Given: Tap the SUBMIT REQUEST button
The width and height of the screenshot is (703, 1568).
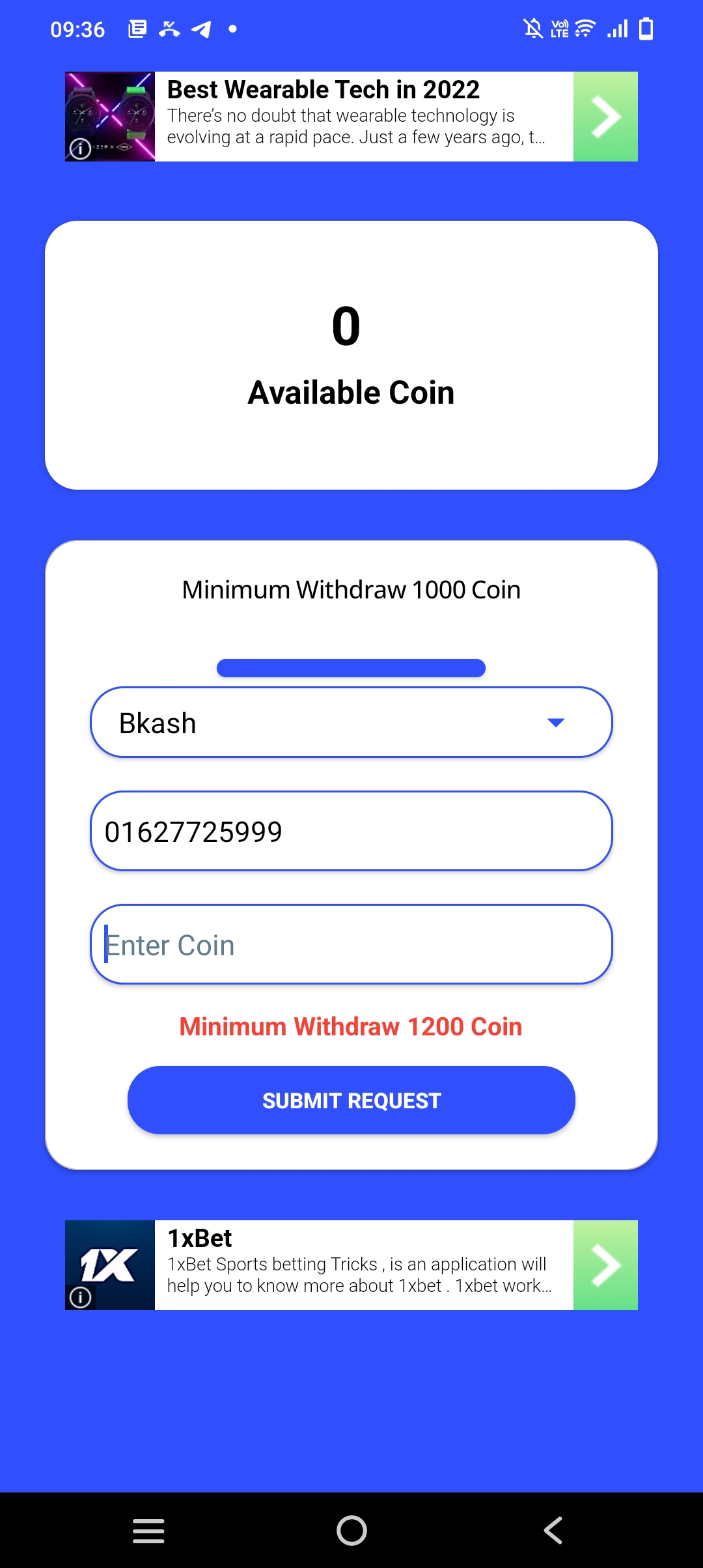Looking at the screenshot, I should [x=351, y=1100].
